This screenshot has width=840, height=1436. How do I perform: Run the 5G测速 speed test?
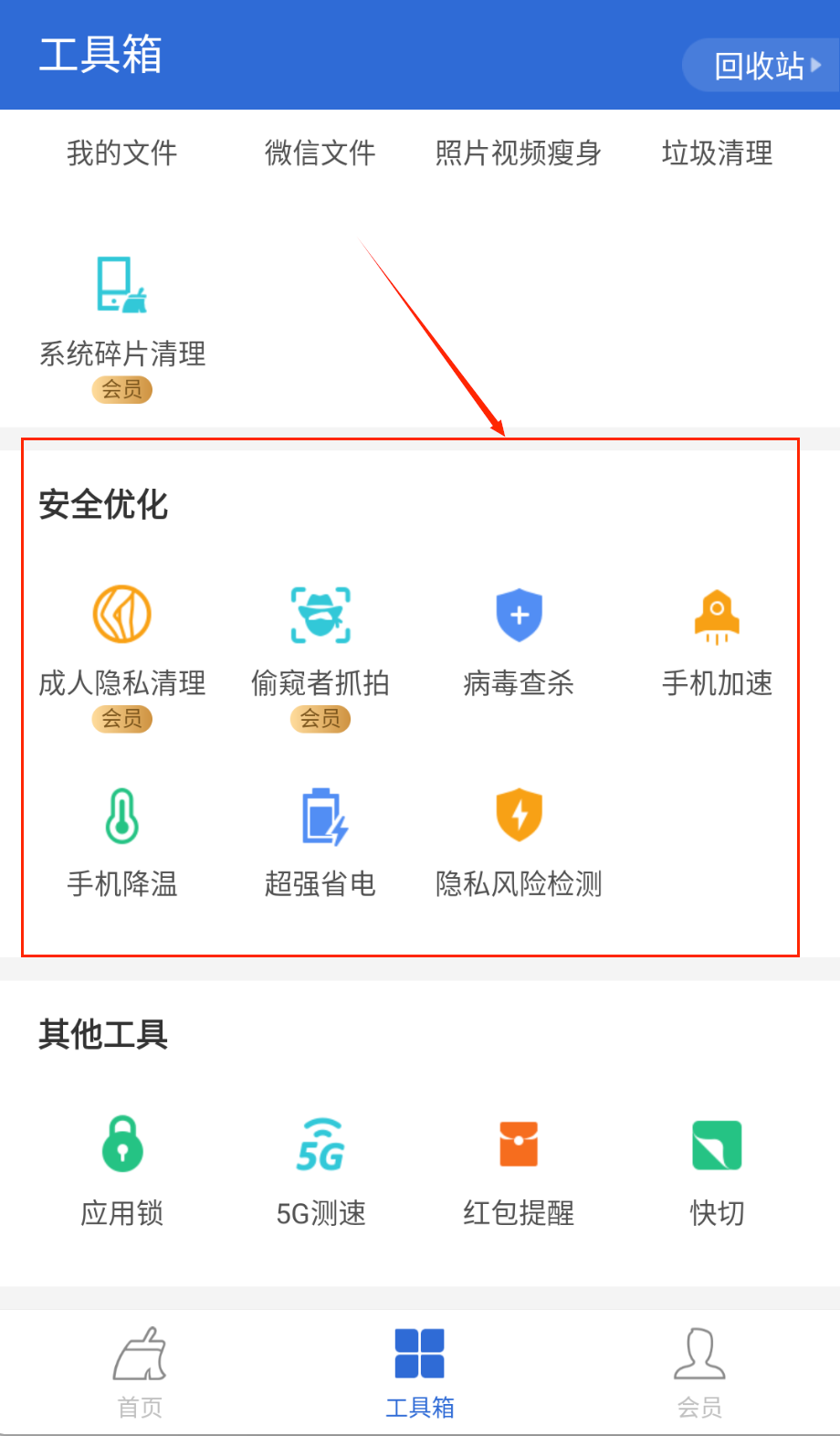point(320,1169)
